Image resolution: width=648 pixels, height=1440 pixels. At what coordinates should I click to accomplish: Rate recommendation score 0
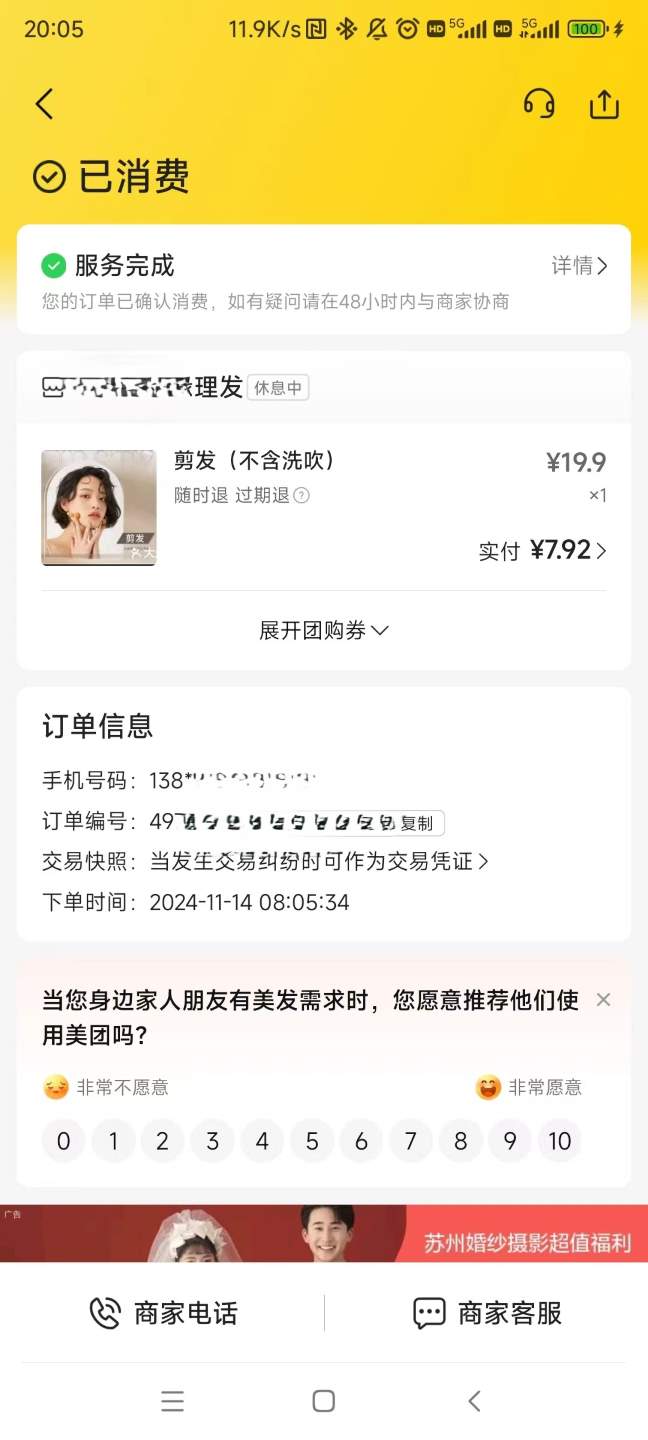[64, 1141]
